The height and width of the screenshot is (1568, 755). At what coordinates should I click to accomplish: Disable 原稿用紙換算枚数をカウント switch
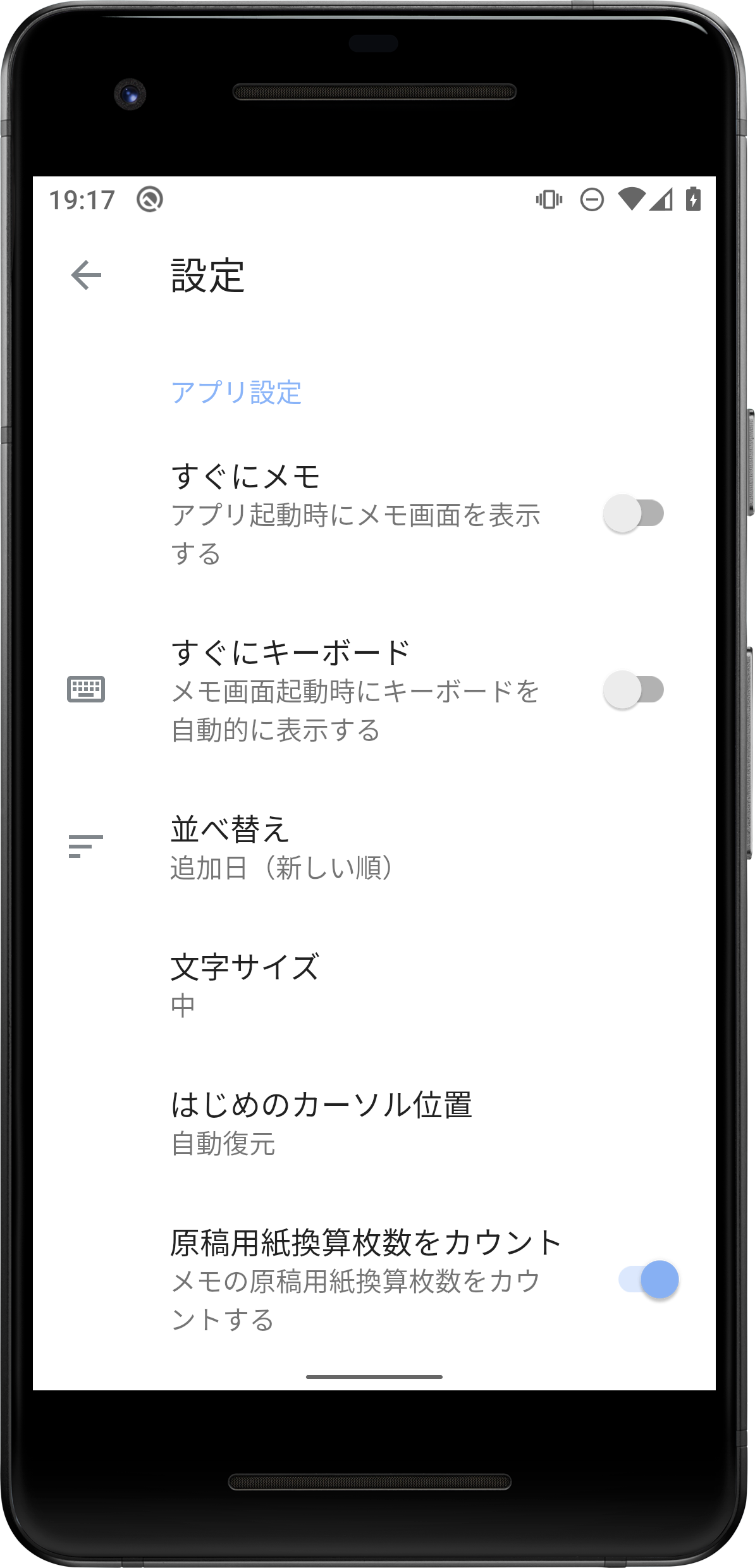pyautogui.click(x=649, y=1280)
